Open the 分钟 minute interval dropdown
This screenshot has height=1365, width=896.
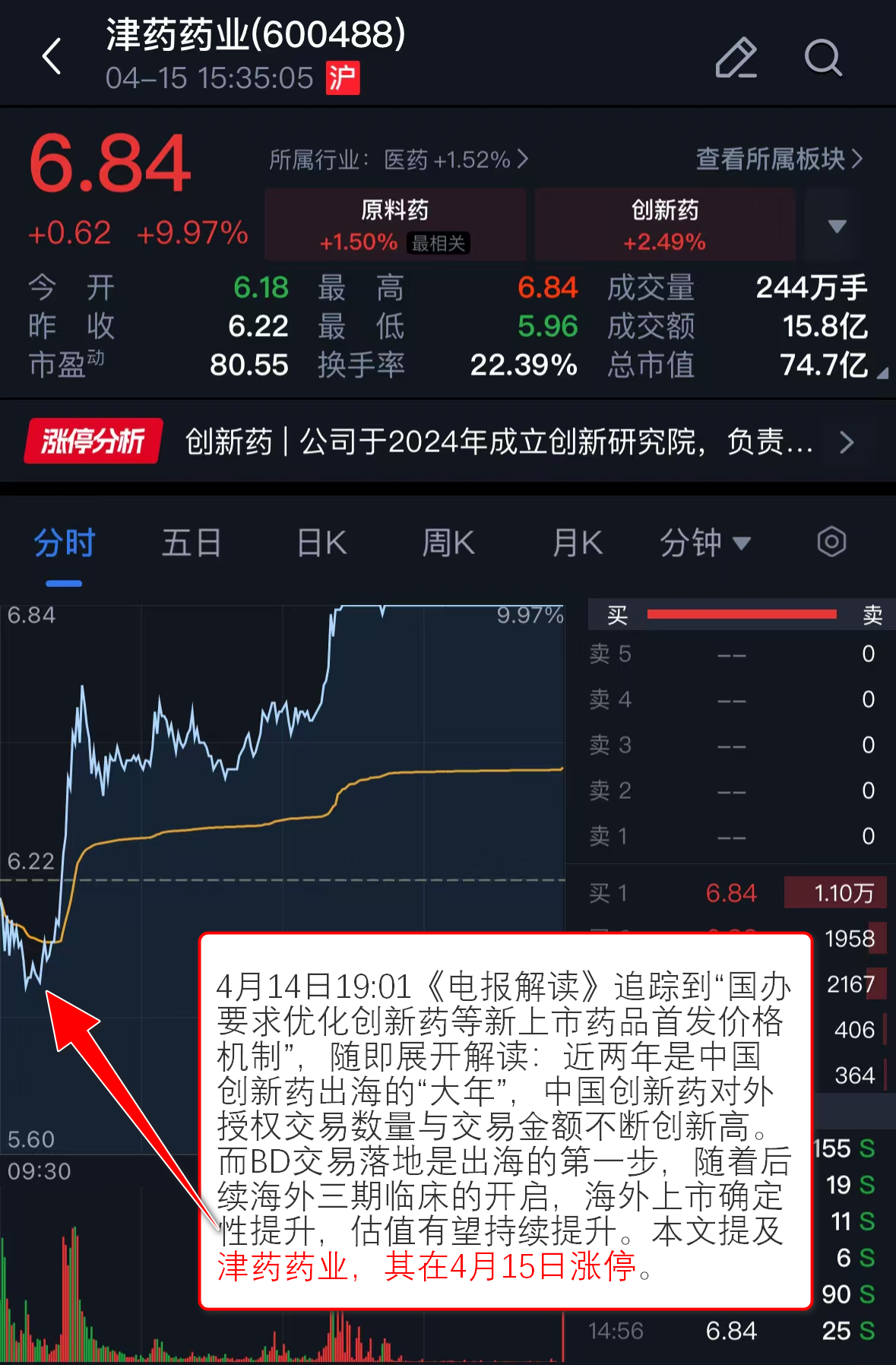click(x=704, y=543)
